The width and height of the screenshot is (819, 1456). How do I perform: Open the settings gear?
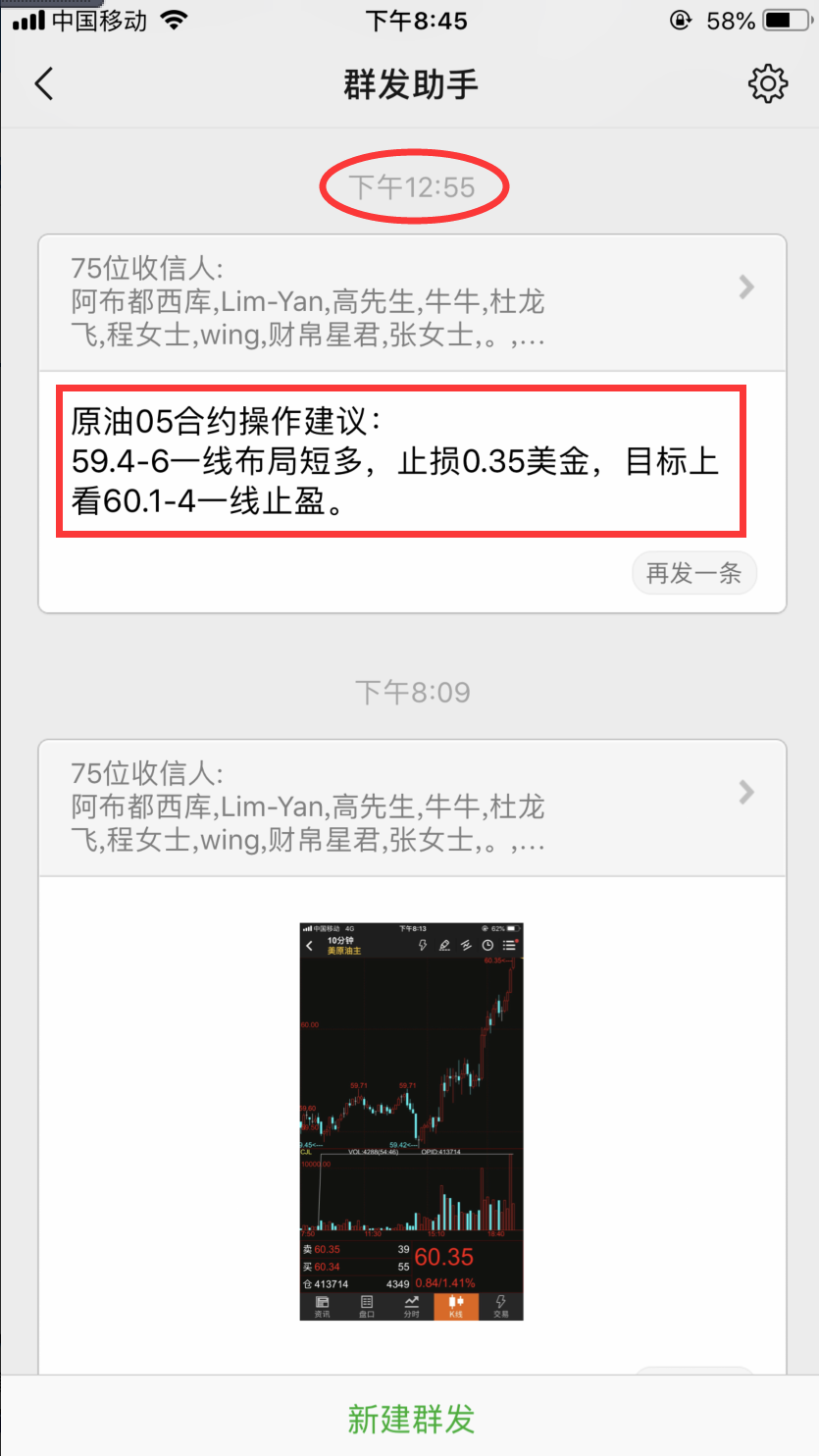click(767, 84)
